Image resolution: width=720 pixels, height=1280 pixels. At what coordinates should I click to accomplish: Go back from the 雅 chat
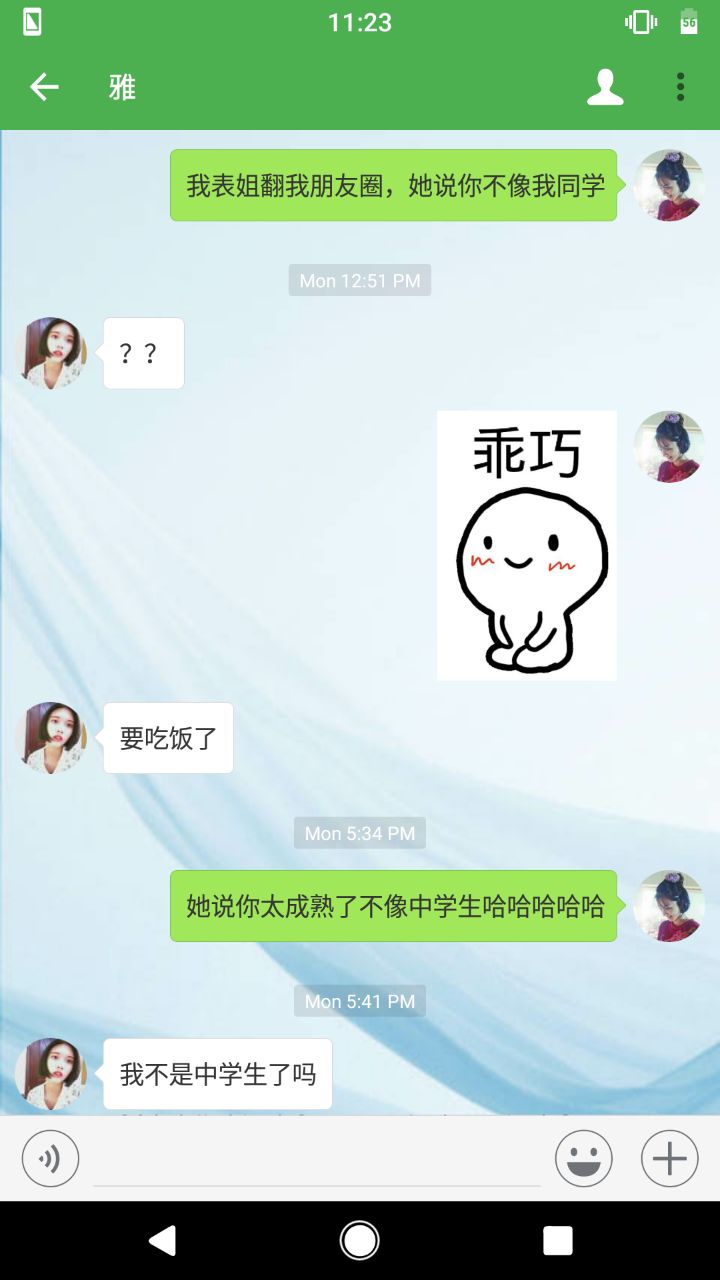(44, 88)
